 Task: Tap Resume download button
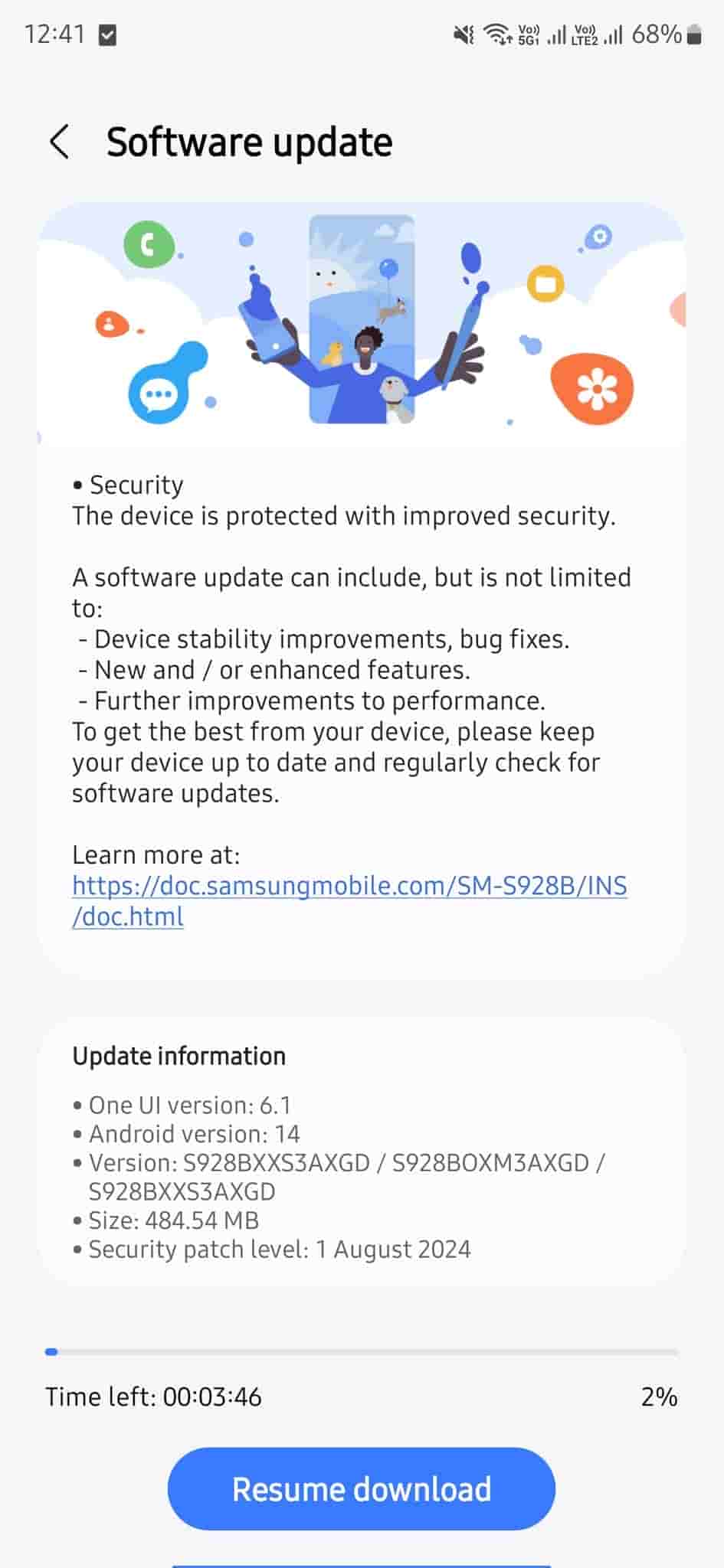pyautogui.click(x=361, y=1489)
